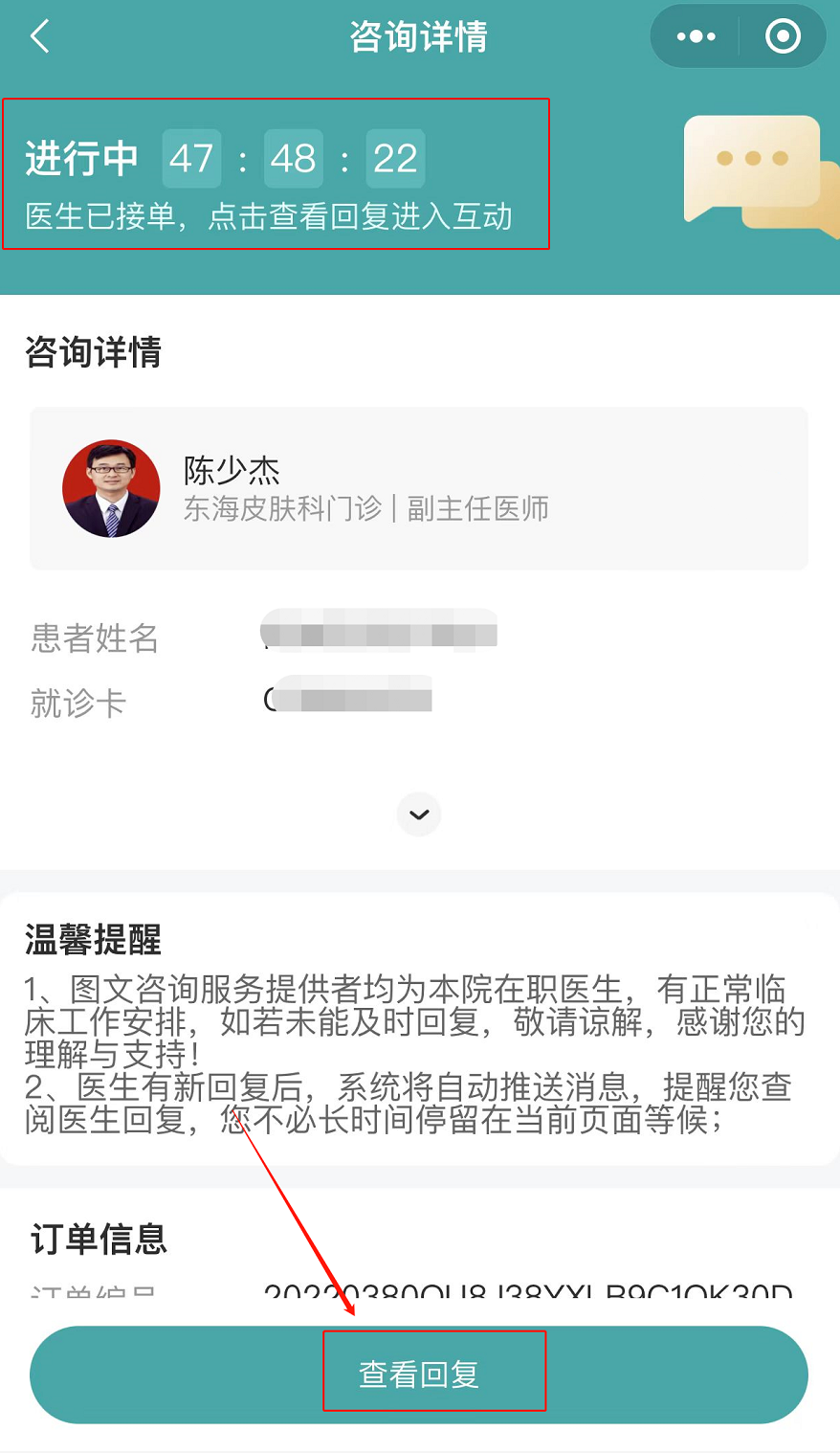Go back from 咨询详情 page

point(40,37)
